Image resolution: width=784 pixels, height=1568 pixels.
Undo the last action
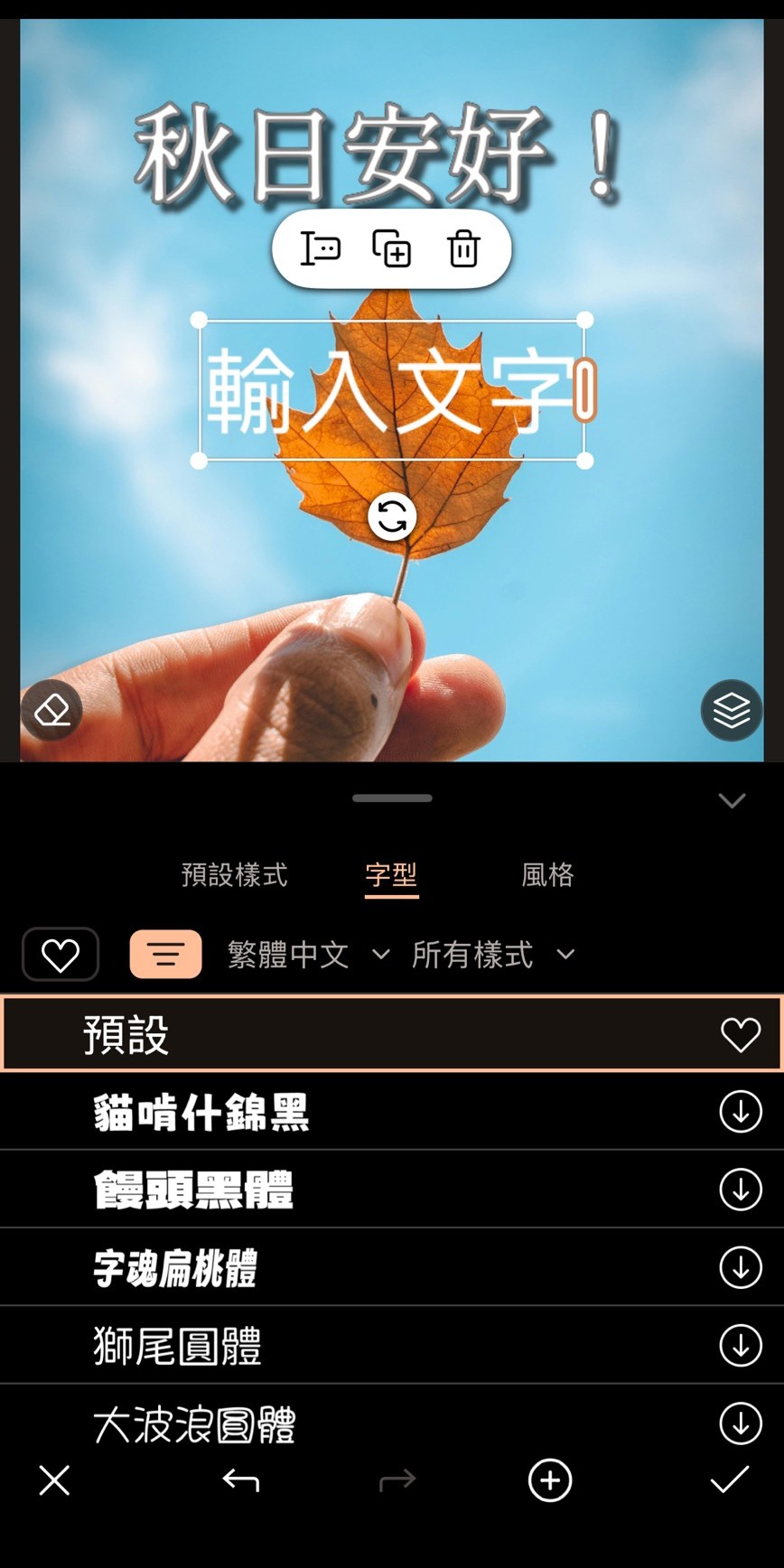(240, 1480)
